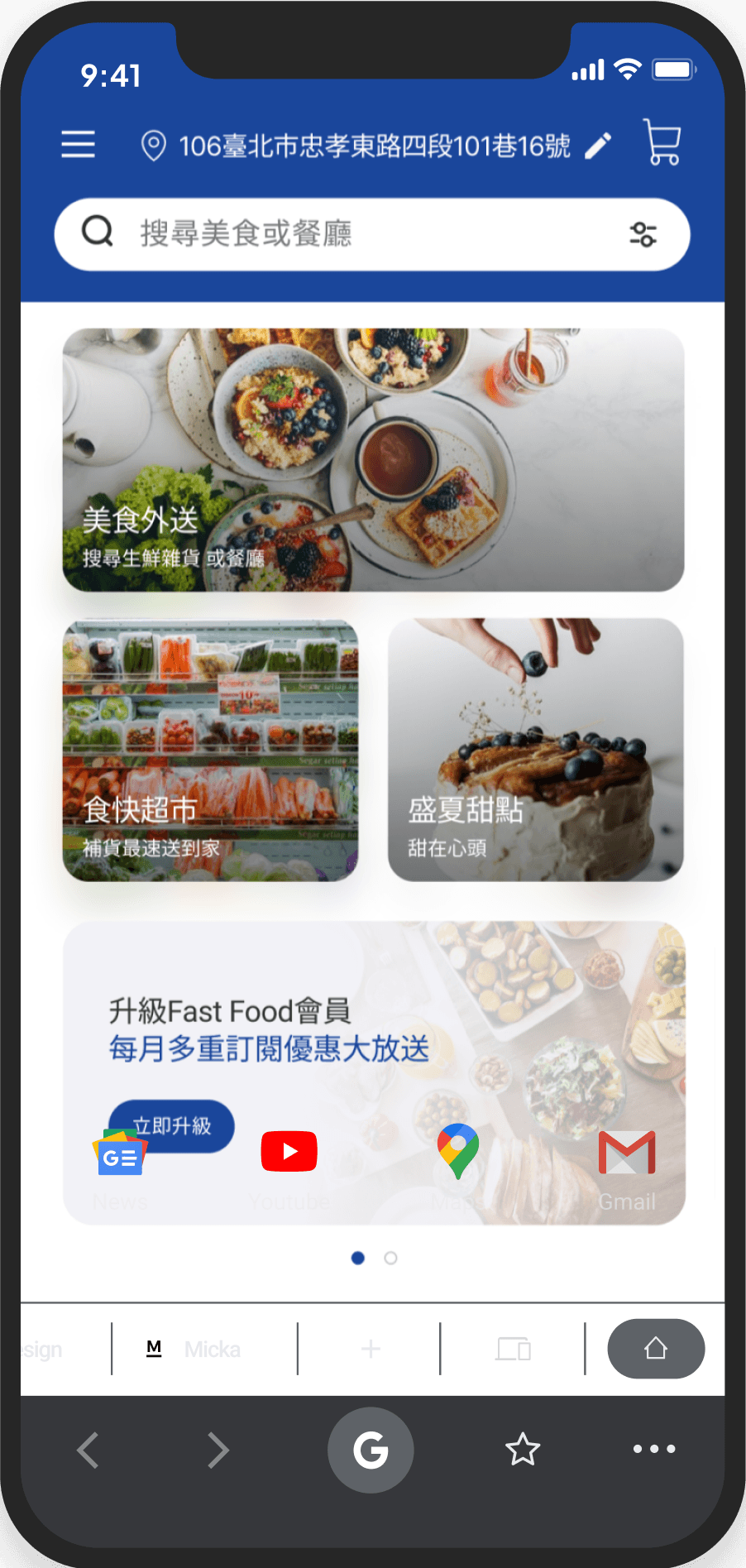Open the 食快超市 card
The height and width of the screenshot is (1568, 746).
click(x=211, y=750)
